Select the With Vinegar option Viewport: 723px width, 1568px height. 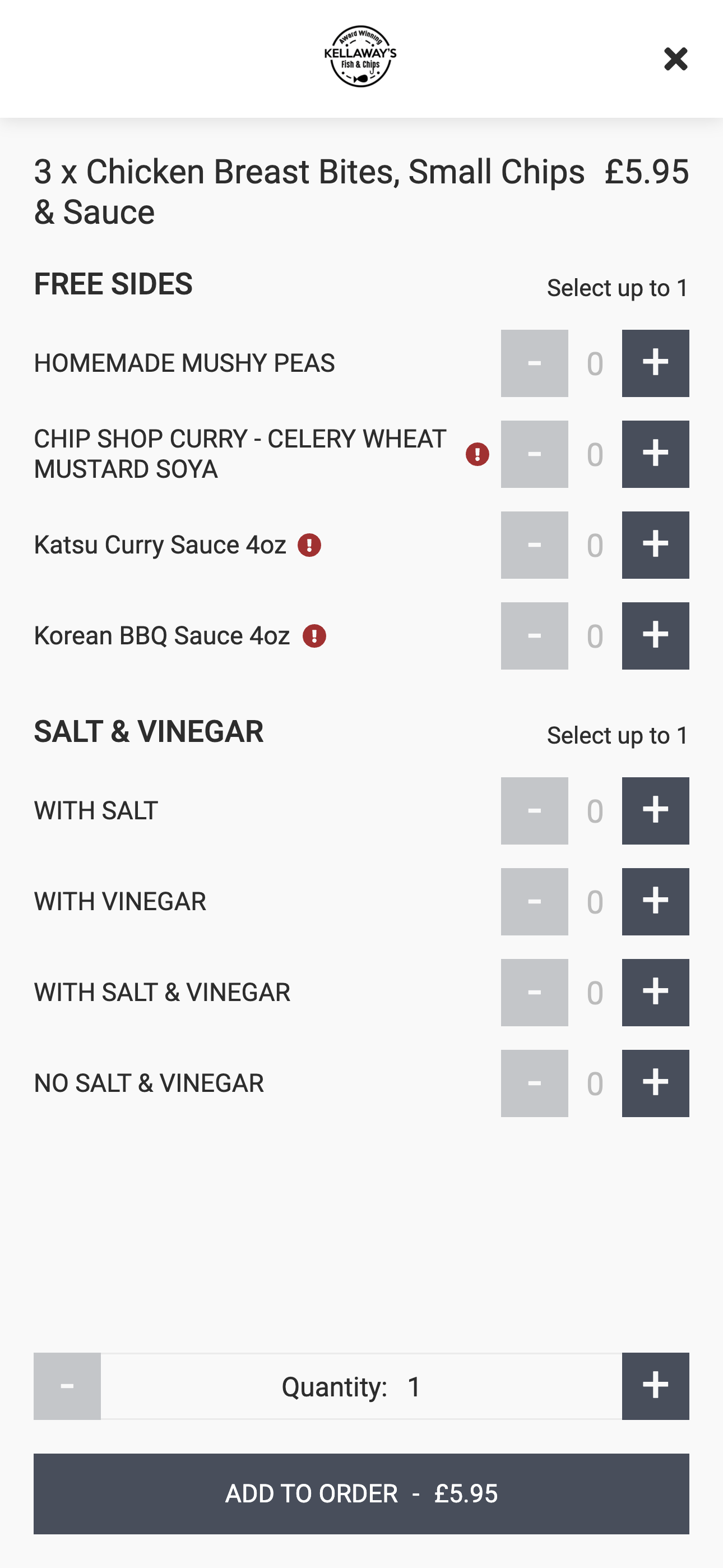click(655, 901)
